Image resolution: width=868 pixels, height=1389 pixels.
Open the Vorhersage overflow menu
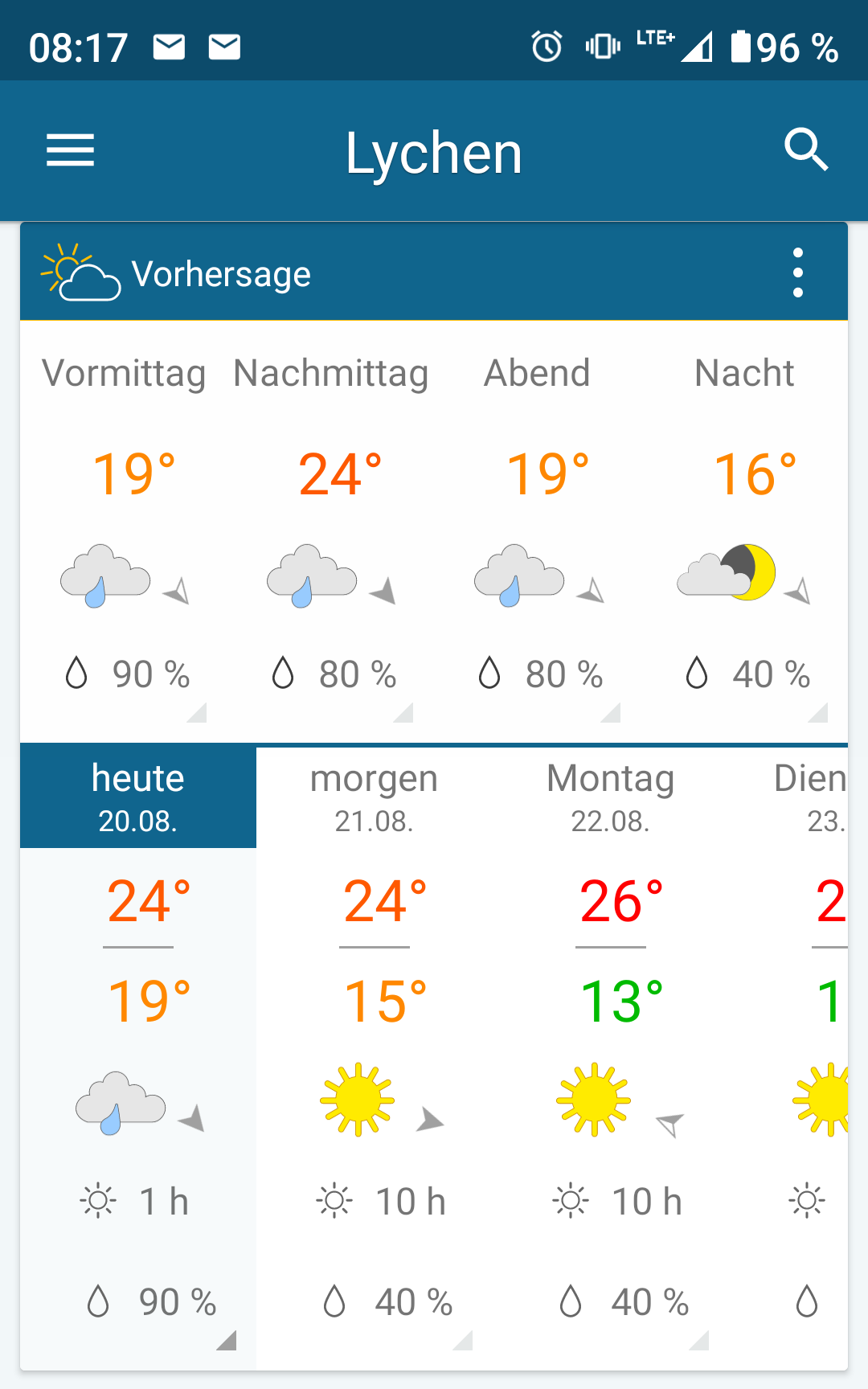pos(797,272)
